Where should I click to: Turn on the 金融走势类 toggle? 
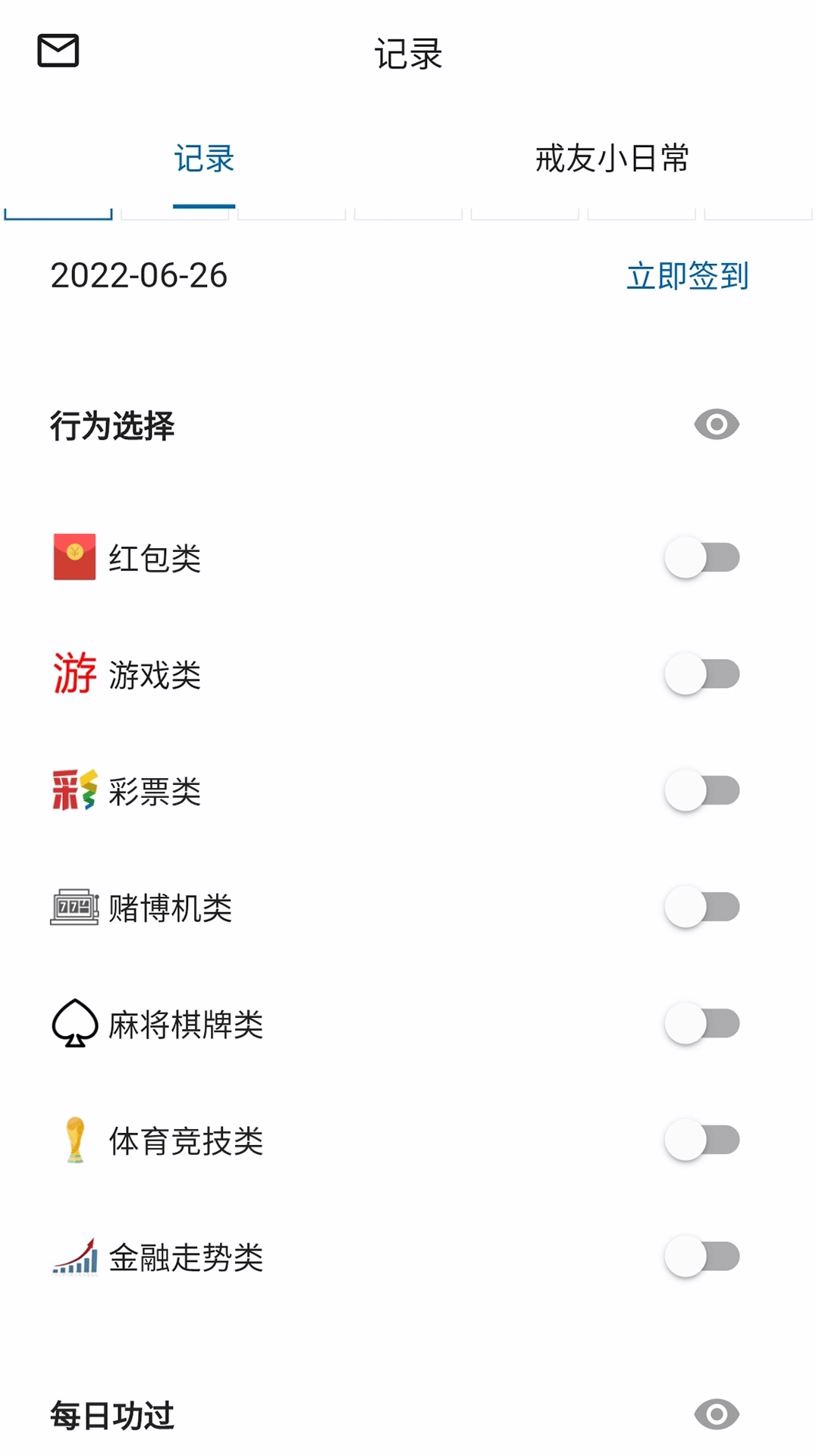701,1256
